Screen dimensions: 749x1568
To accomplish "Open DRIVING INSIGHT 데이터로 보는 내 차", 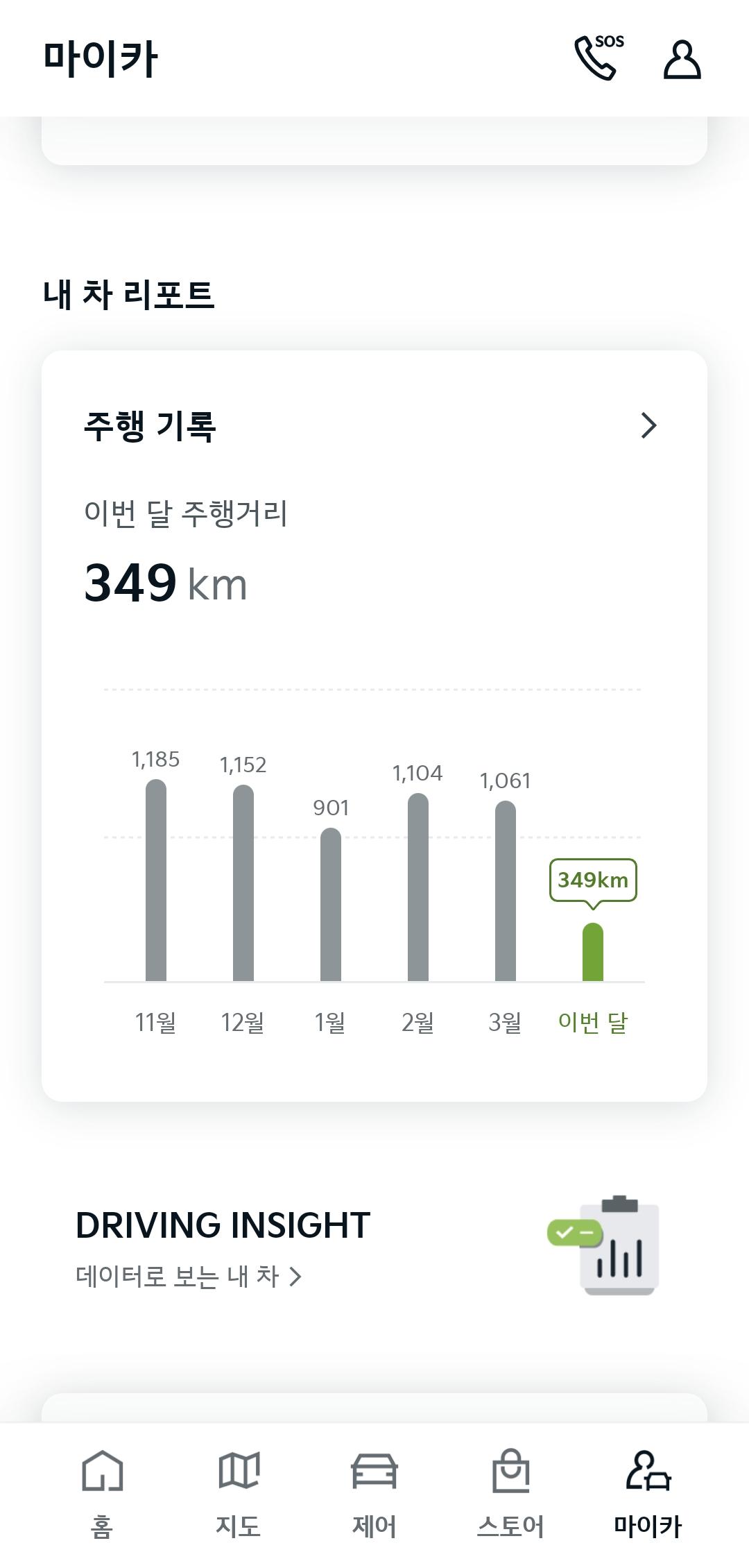I will point(189,1276).
